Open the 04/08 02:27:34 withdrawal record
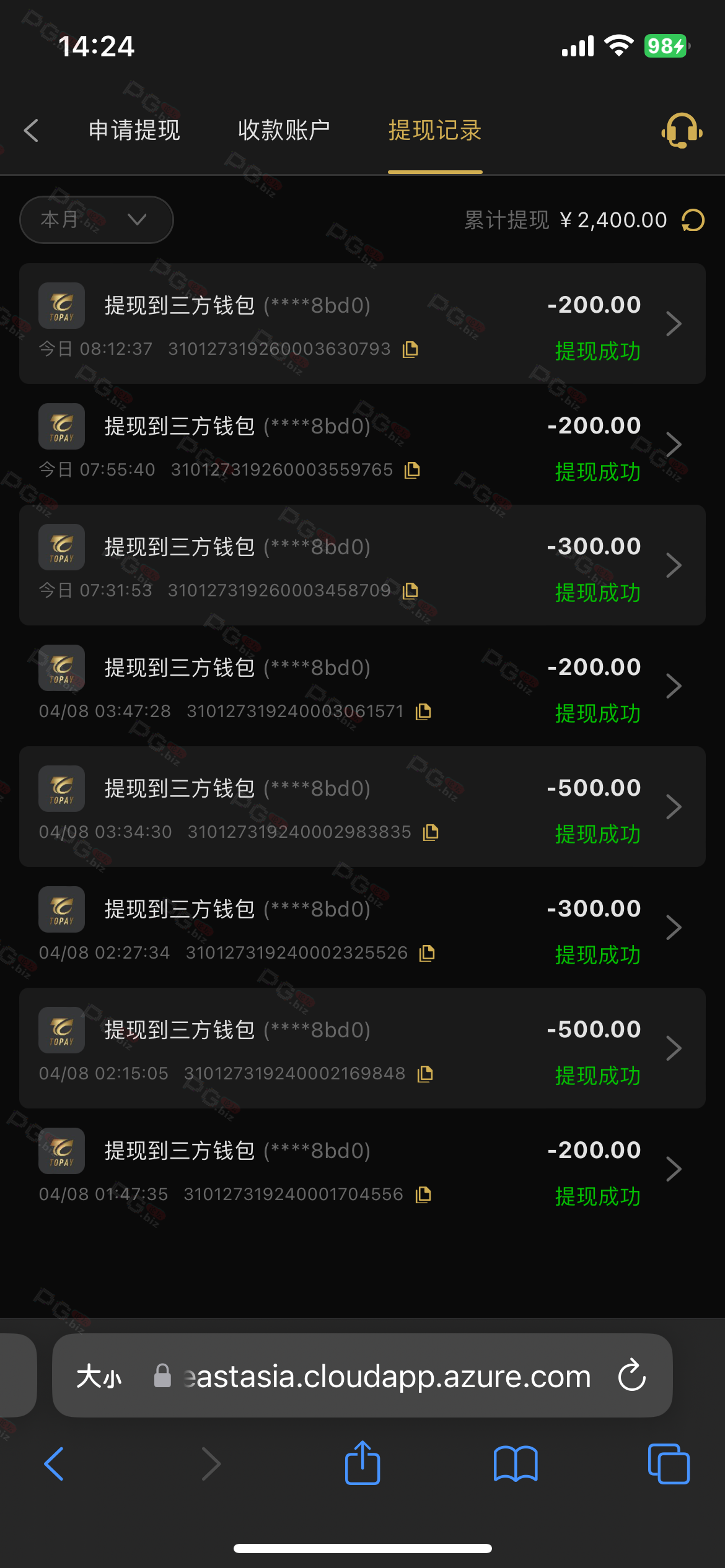 coord(362,928)
